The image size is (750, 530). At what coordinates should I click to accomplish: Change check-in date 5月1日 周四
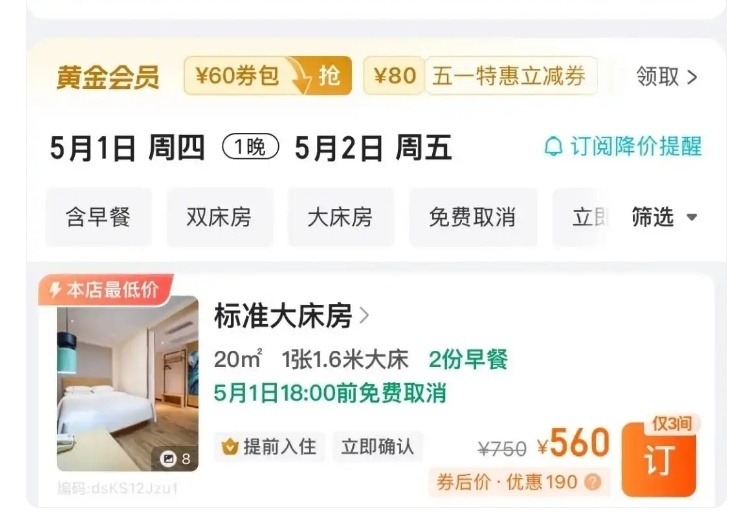click(x=127, y=148)
